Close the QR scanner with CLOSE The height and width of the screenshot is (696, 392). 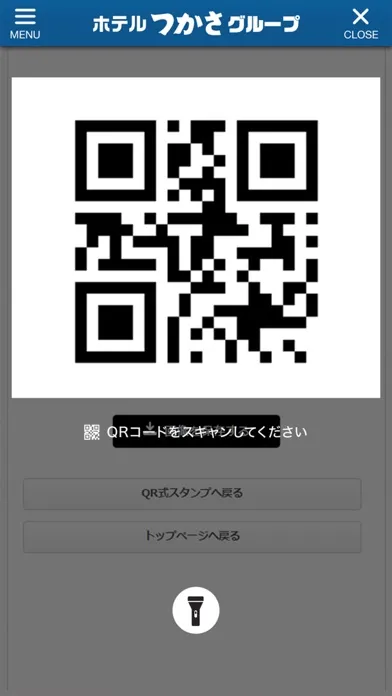pos(361,23)
